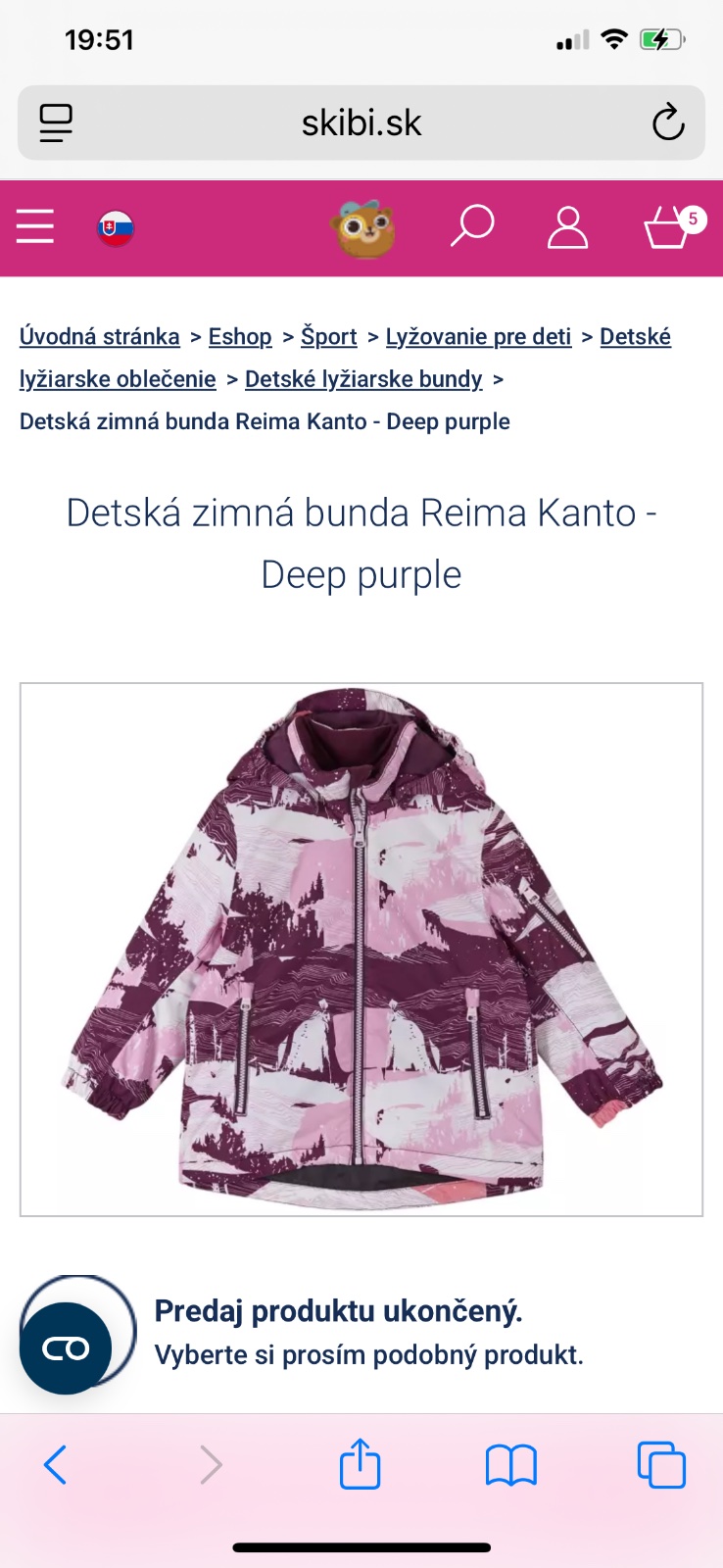Viewport: 723px width, 1568px height.
Task: Go back to the previous page
Action: pos(56,1465)
